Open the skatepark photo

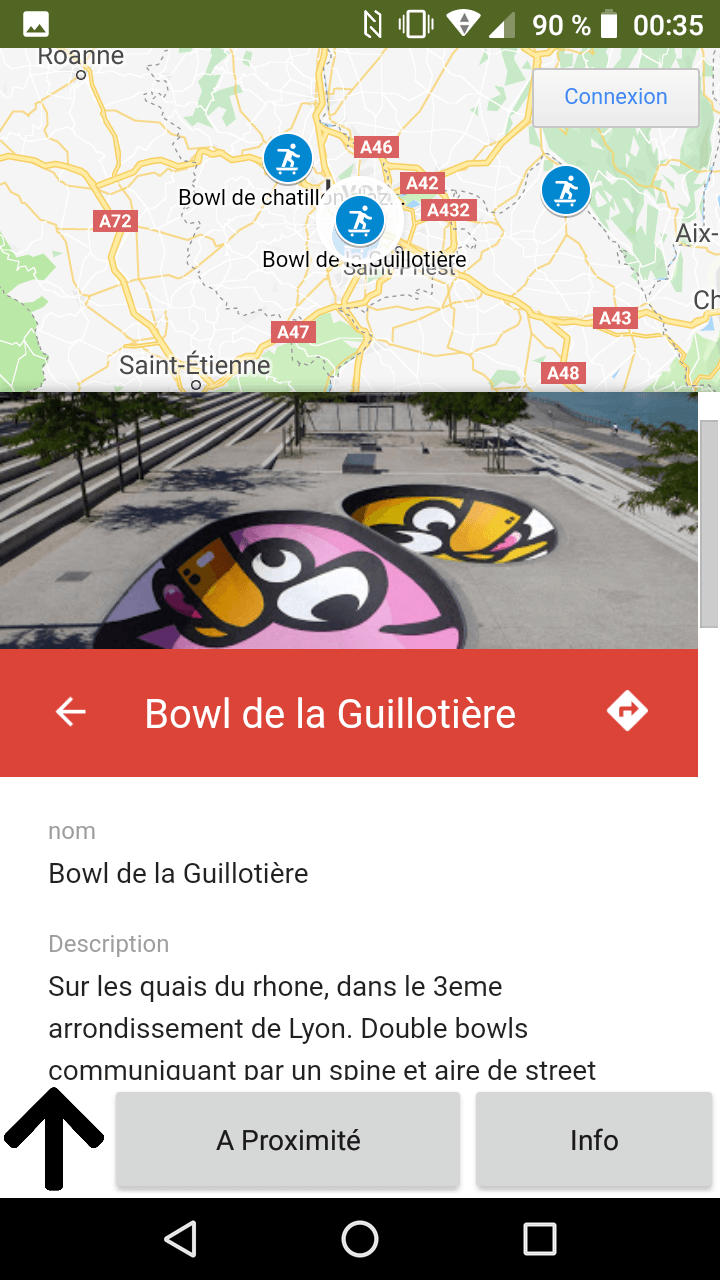[348, 520]
